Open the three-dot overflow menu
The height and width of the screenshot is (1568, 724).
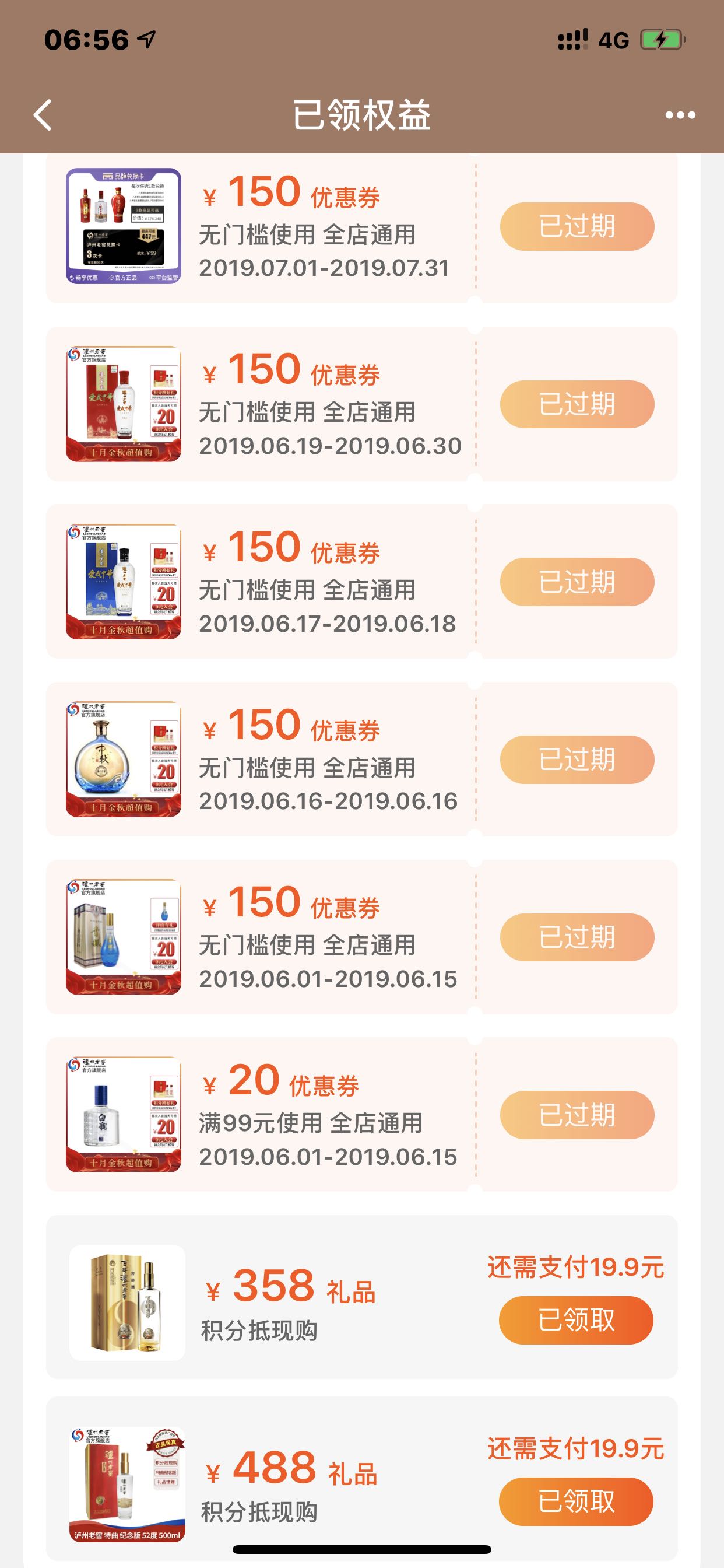coord(680,115)
